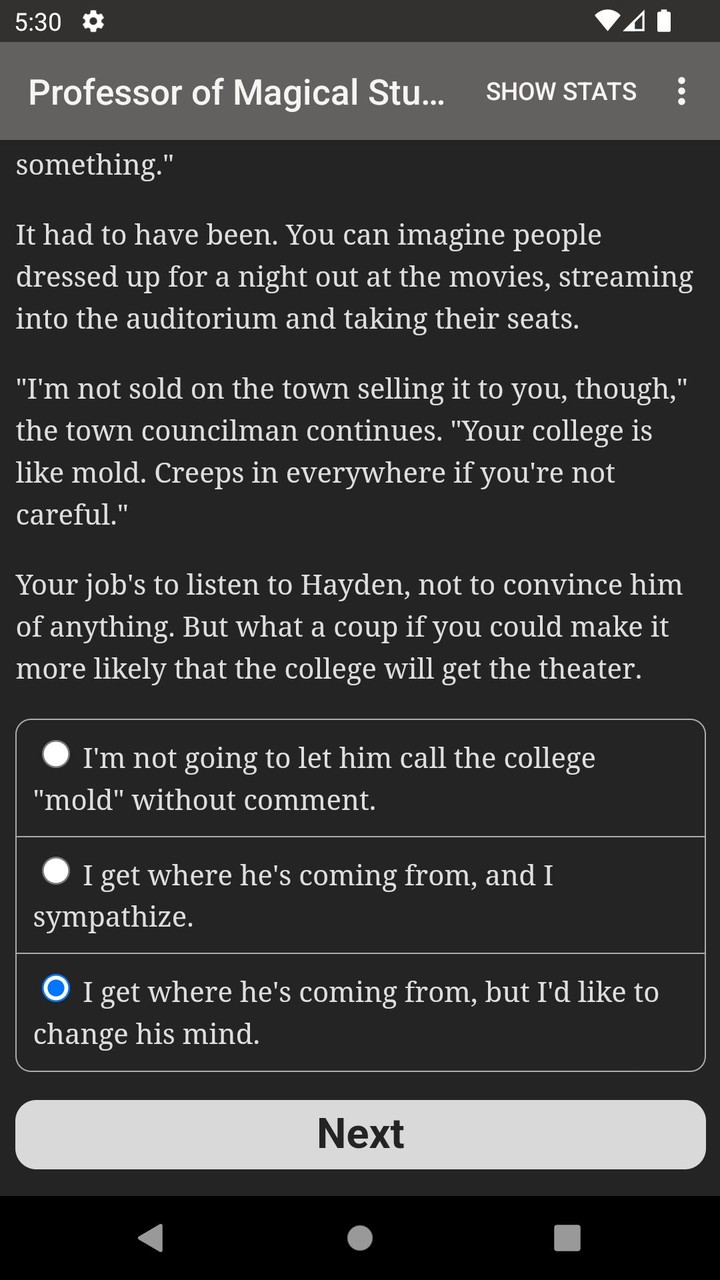720x1280 pixels.
Task: Click the selected blue radio indicator
Action: click(57, 988)
